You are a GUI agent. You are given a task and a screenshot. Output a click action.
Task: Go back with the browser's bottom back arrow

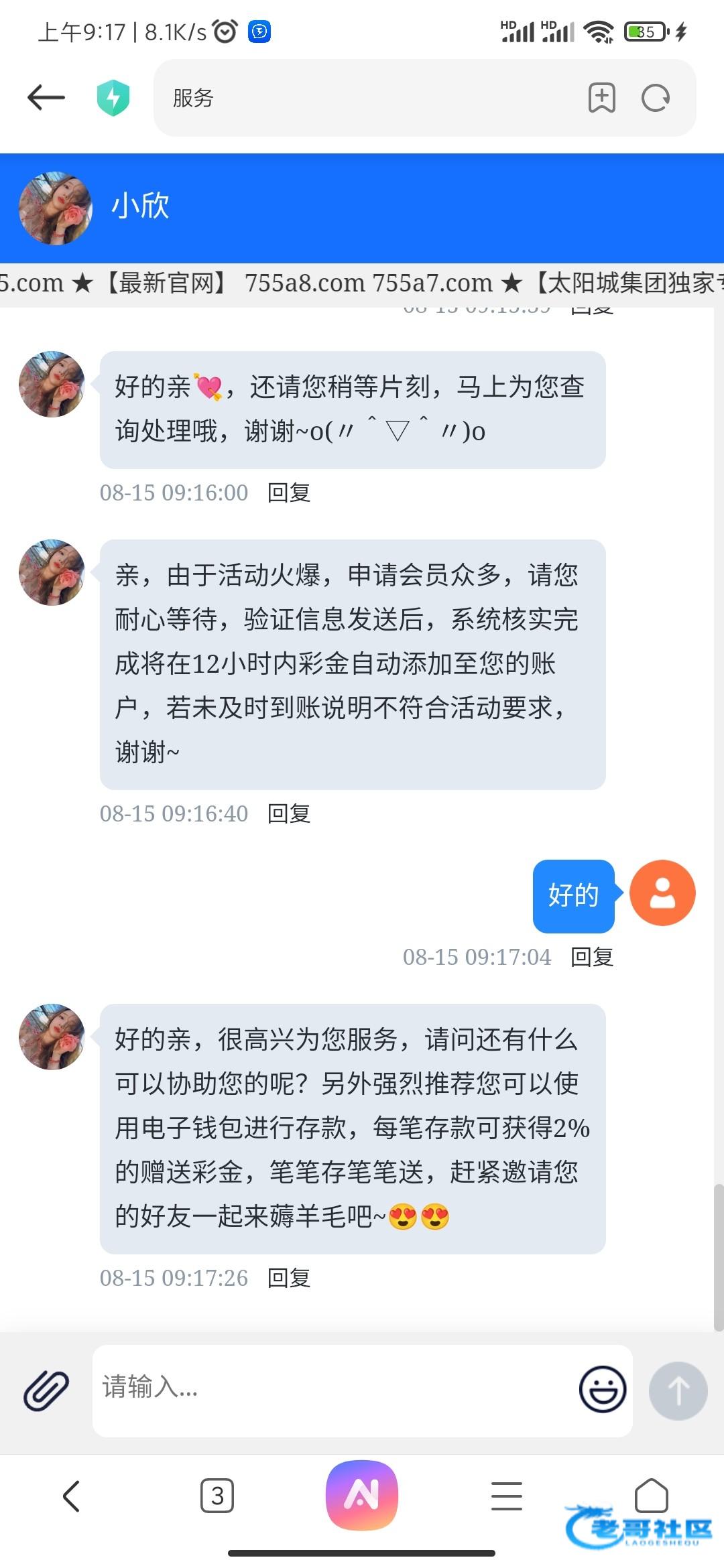72,1496
